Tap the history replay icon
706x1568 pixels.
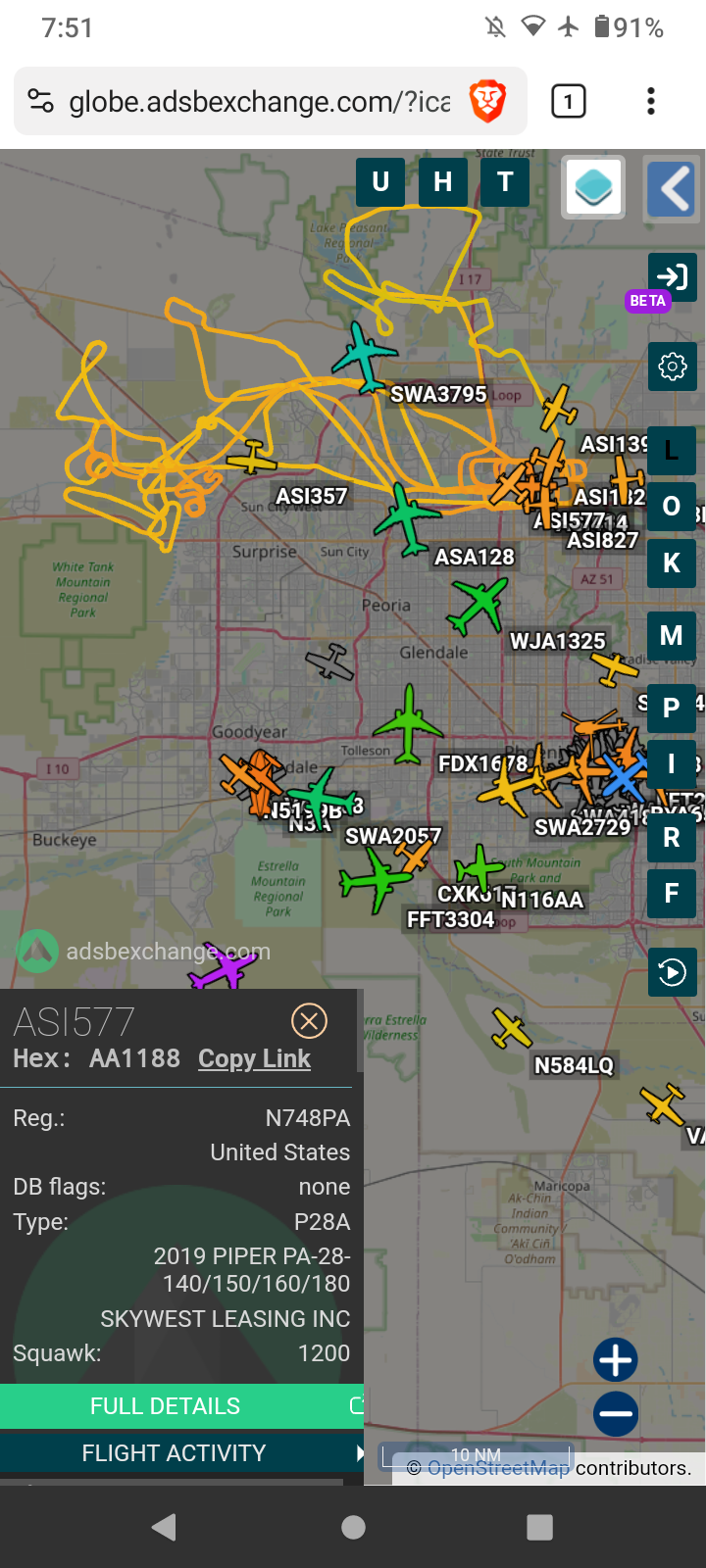tap(673, 972)
